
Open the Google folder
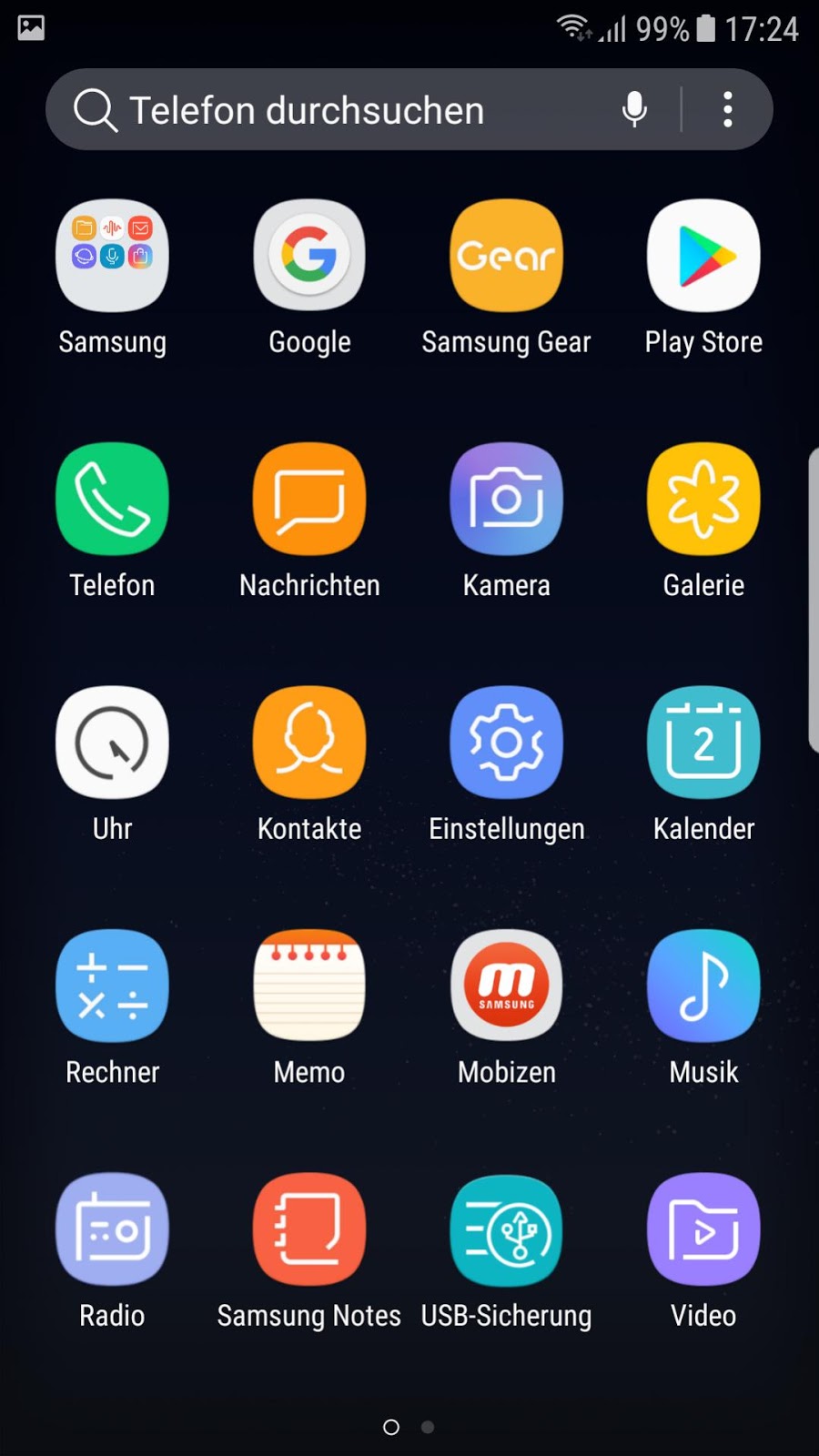coord(309,257)
